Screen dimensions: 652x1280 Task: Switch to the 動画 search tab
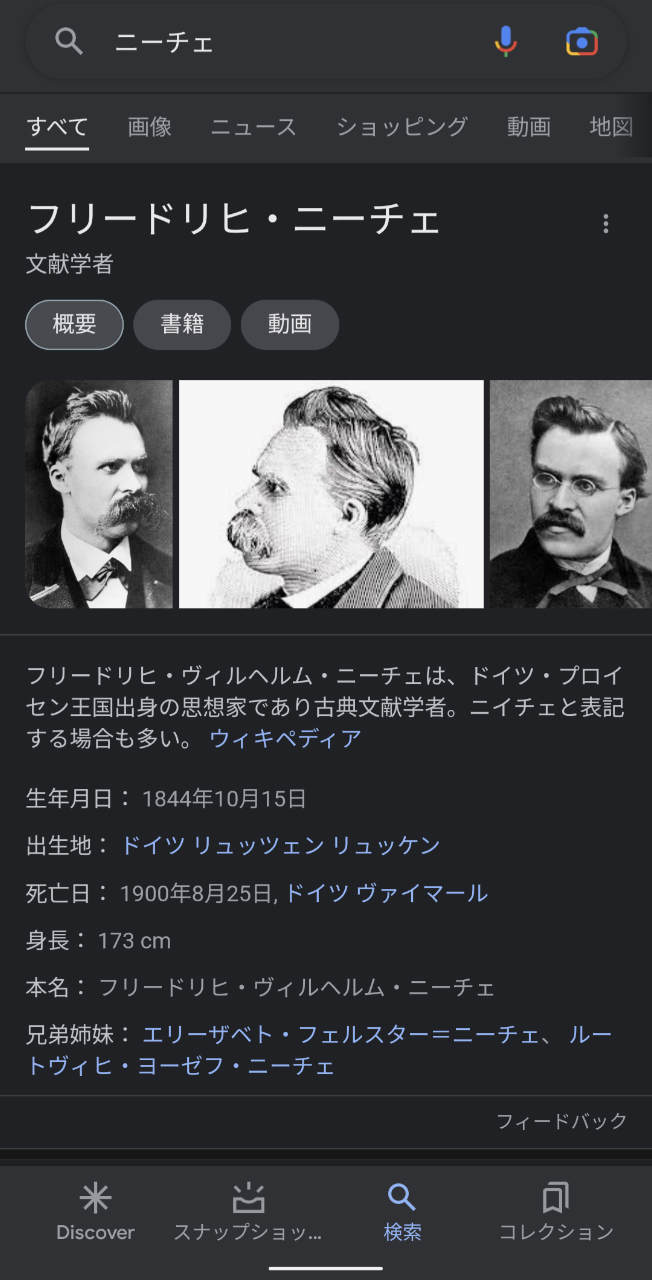(x=528, y=127)
